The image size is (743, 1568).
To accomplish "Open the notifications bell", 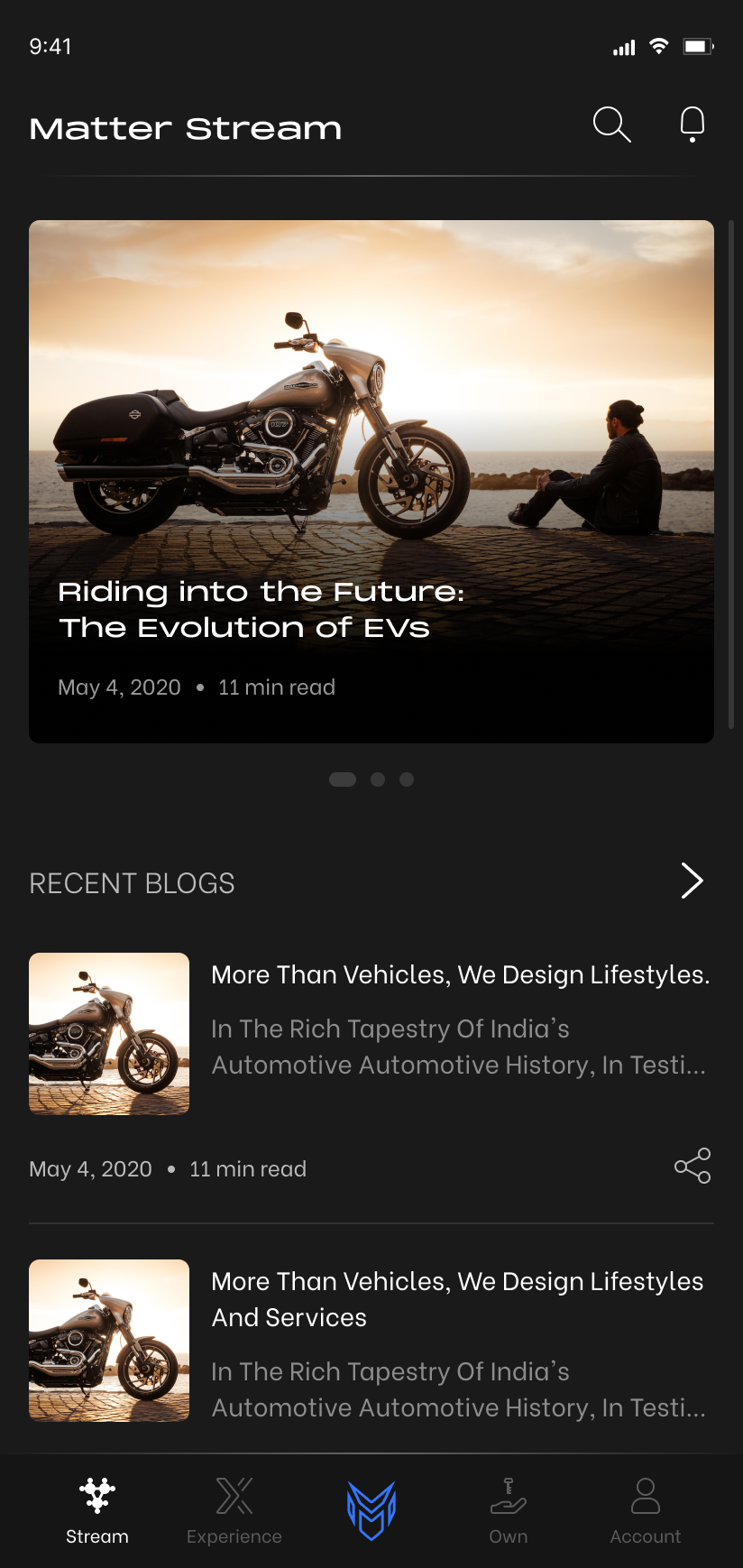I will click(692, 125).
